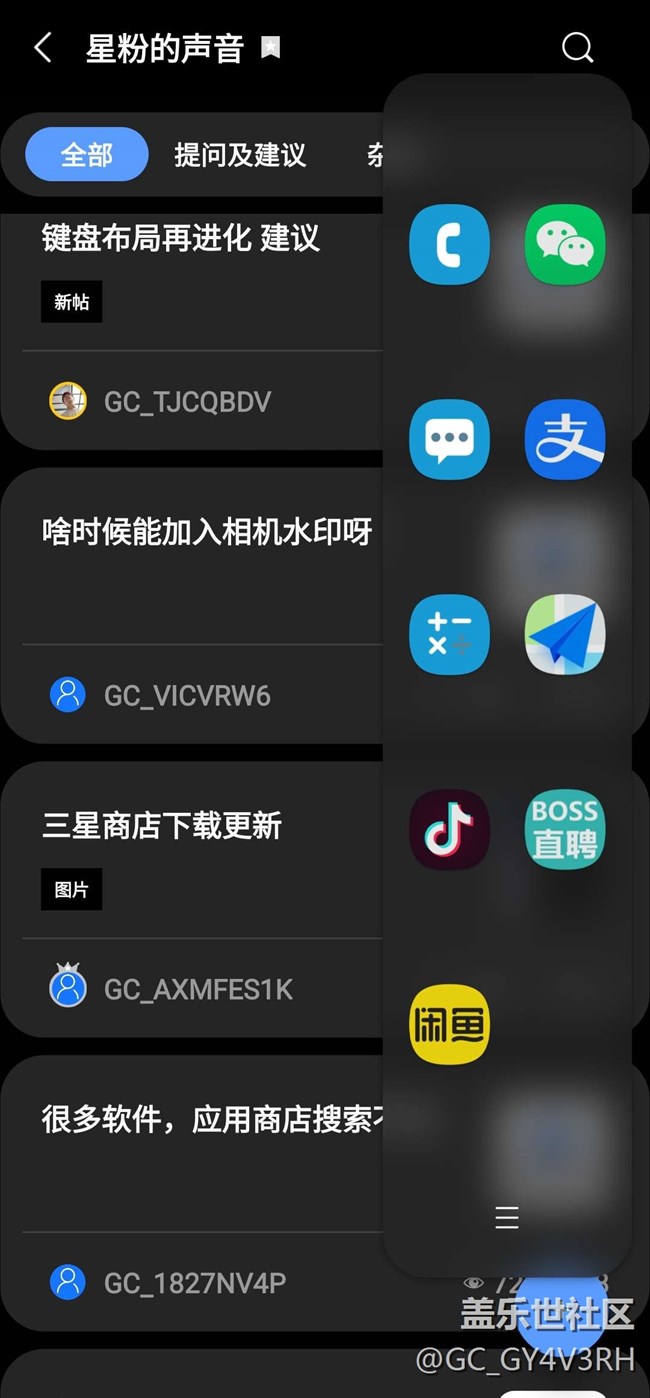View user GC_TJCQBDV's profile

coord(187,402)
